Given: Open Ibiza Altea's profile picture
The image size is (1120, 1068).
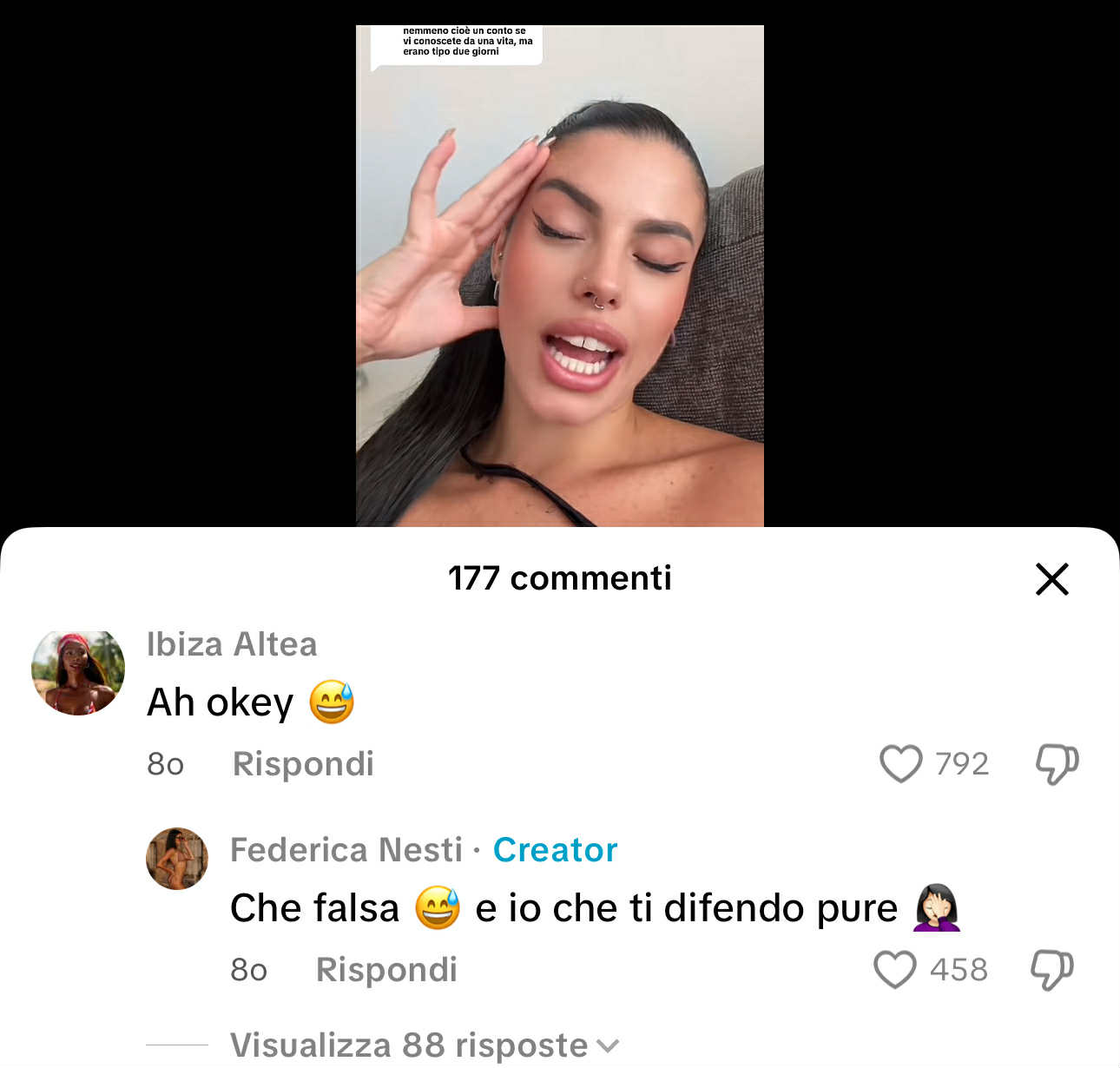Looking at the screenshot, I should point(78,673).
